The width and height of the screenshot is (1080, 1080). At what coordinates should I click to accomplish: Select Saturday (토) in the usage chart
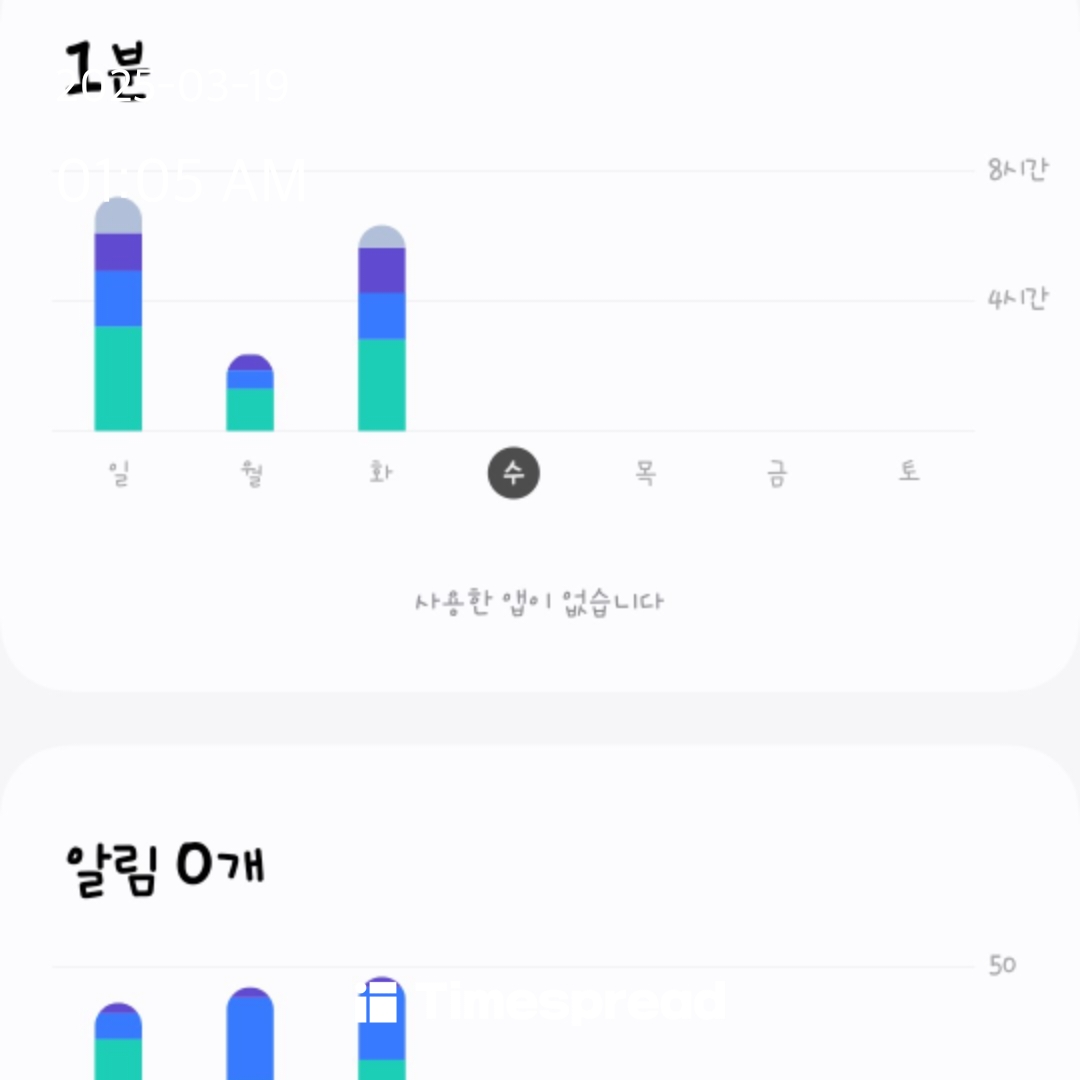pos(908,473)
